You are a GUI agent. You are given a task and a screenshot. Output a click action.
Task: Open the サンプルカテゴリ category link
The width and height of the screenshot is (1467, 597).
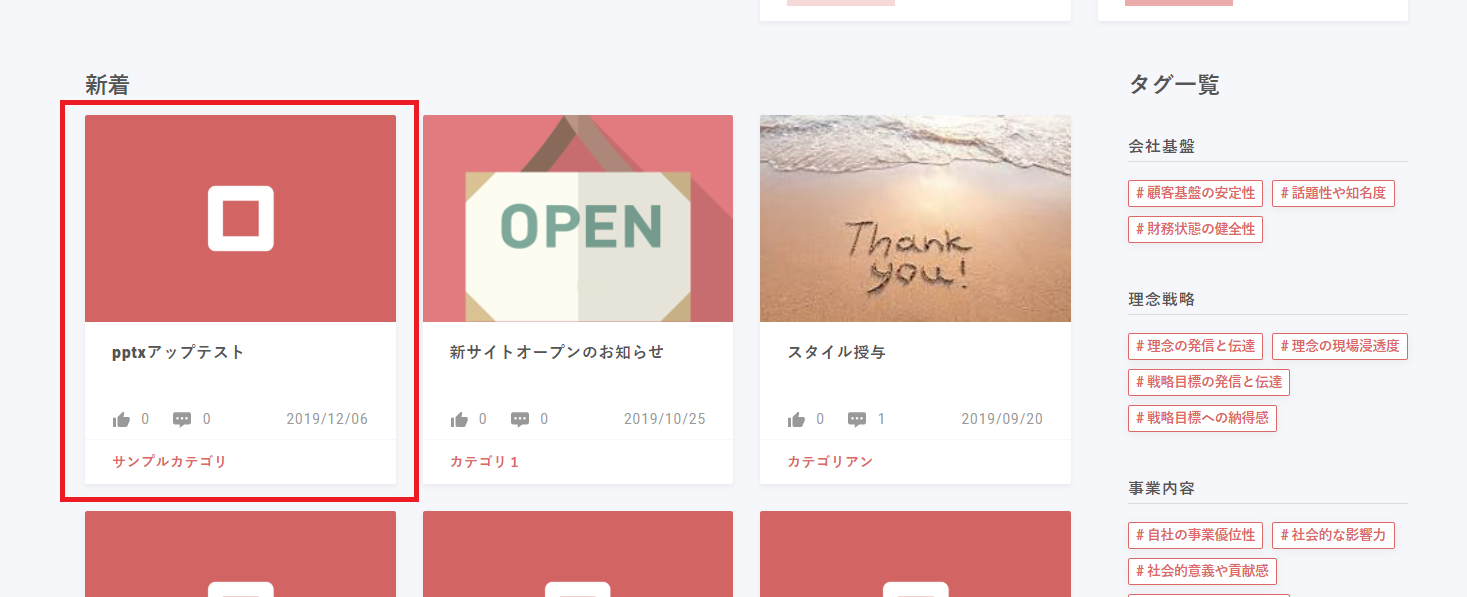(x=170, y=462)
